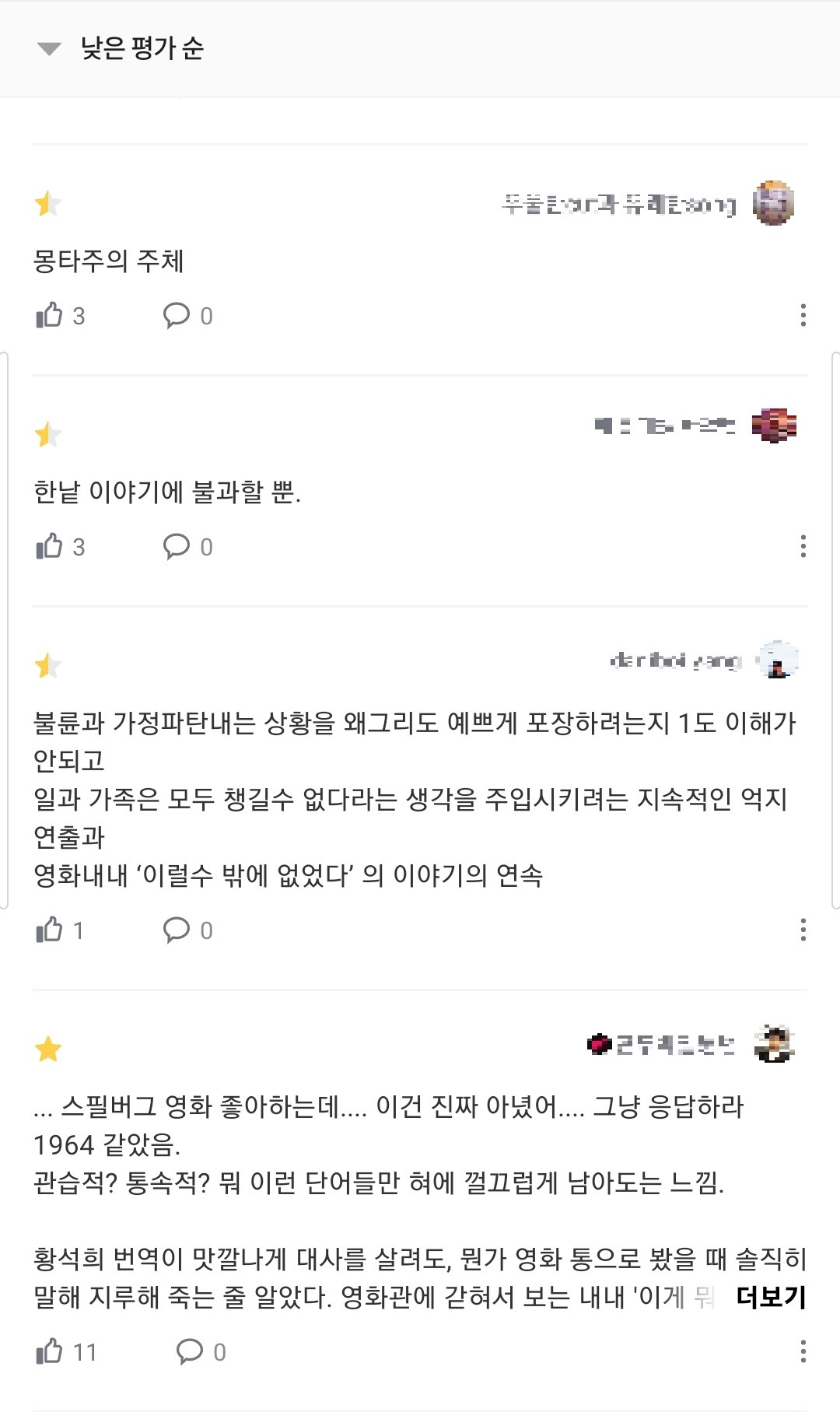Open the comment bubble under "한낱 이야기에 불과할 뿐"
Screen dimensions: 840x1412
click(x=180, y=547)
